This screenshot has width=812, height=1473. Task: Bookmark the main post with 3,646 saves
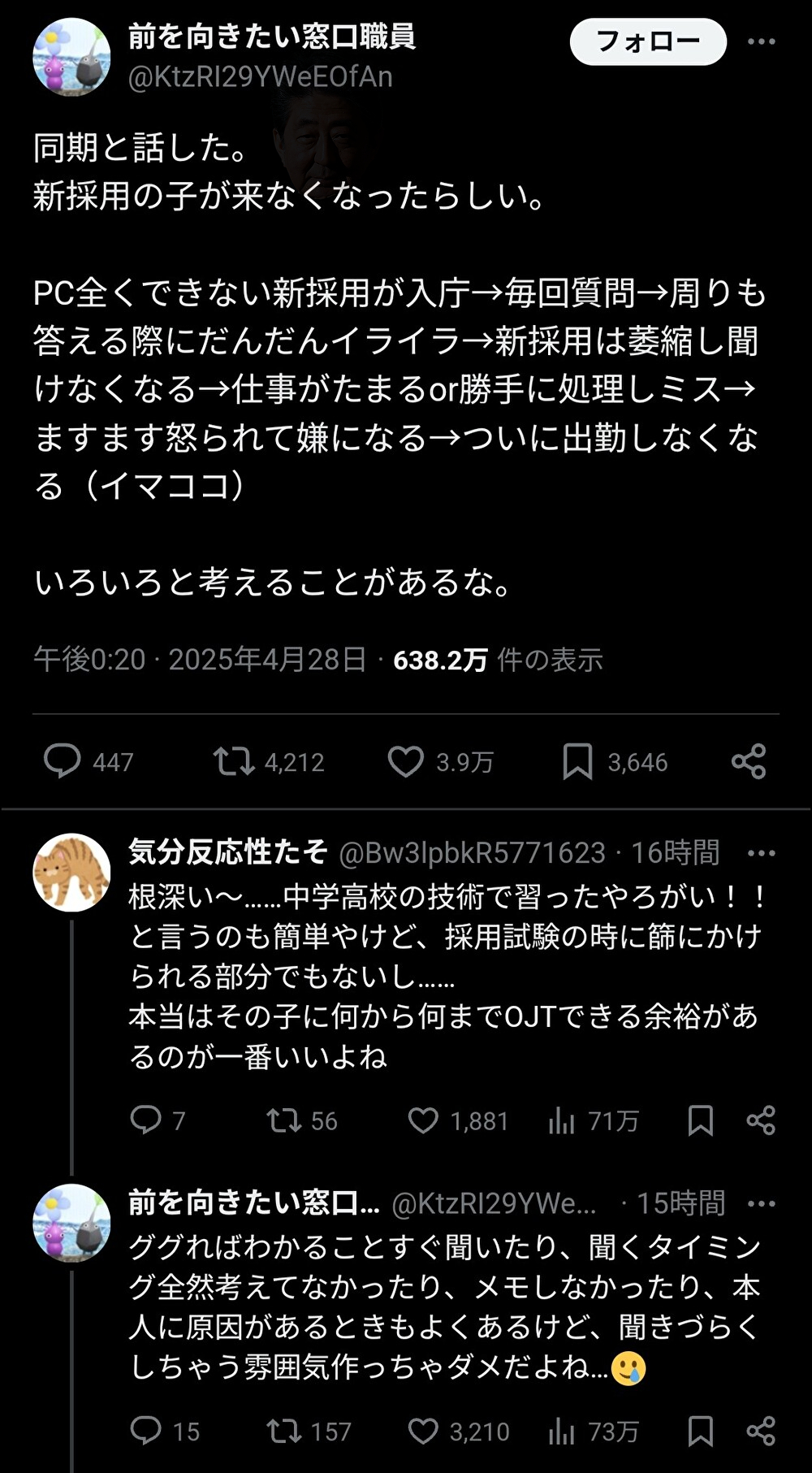coord(577,761)
